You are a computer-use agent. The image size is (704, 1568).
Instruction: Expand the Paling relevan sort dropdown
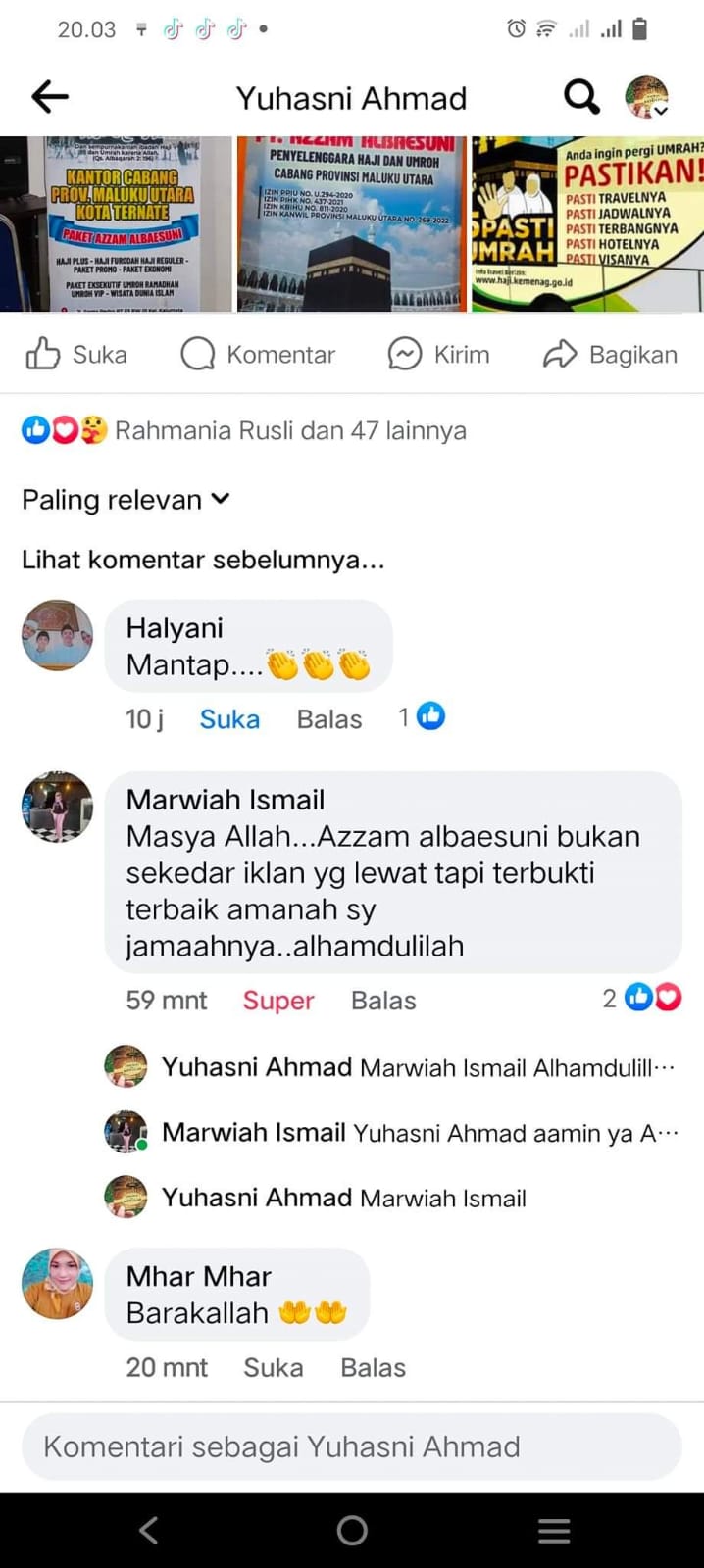tap(126, 500)
